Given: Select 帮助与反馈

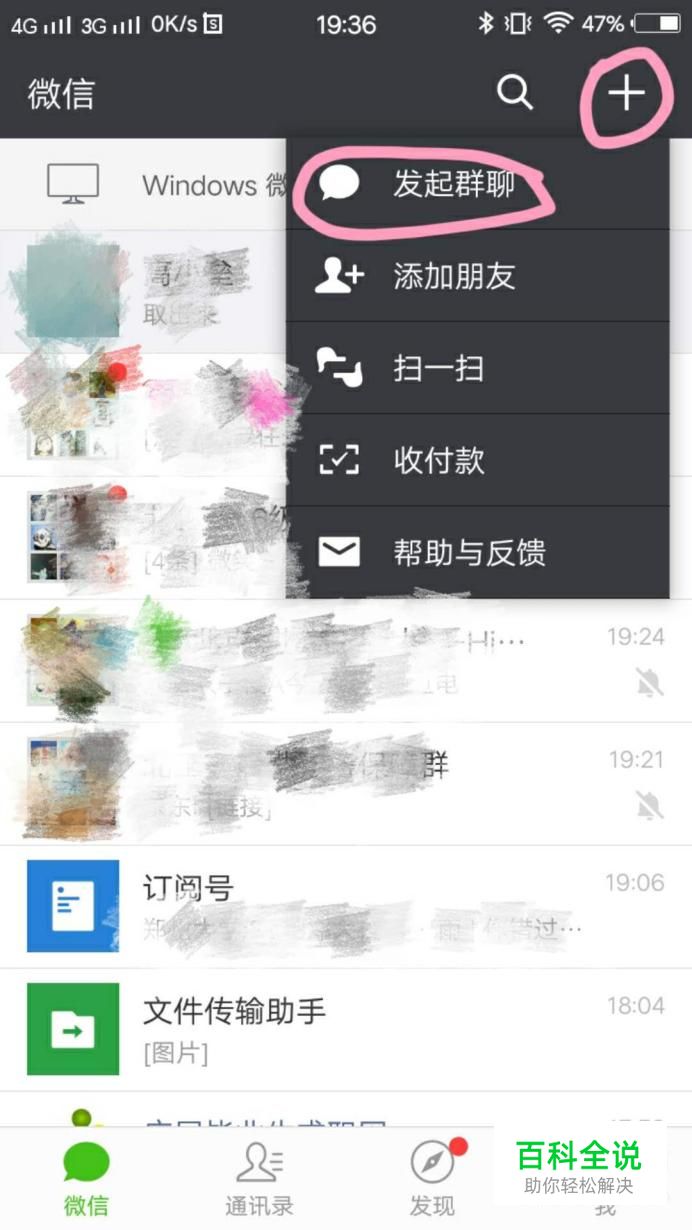Looking at the screenshot, I should [478, 552].
